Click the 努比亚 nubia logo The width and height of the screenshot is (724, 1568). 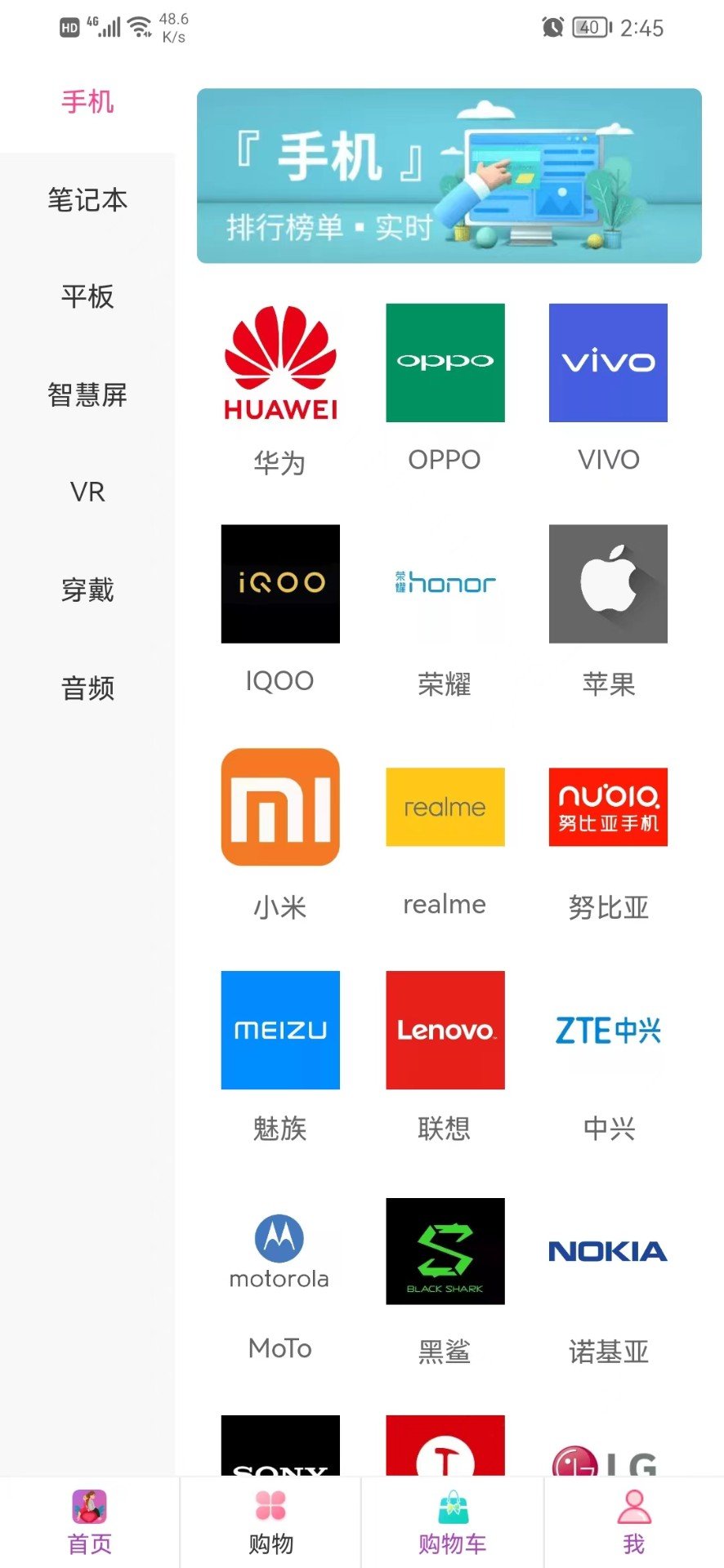[607, 807]
